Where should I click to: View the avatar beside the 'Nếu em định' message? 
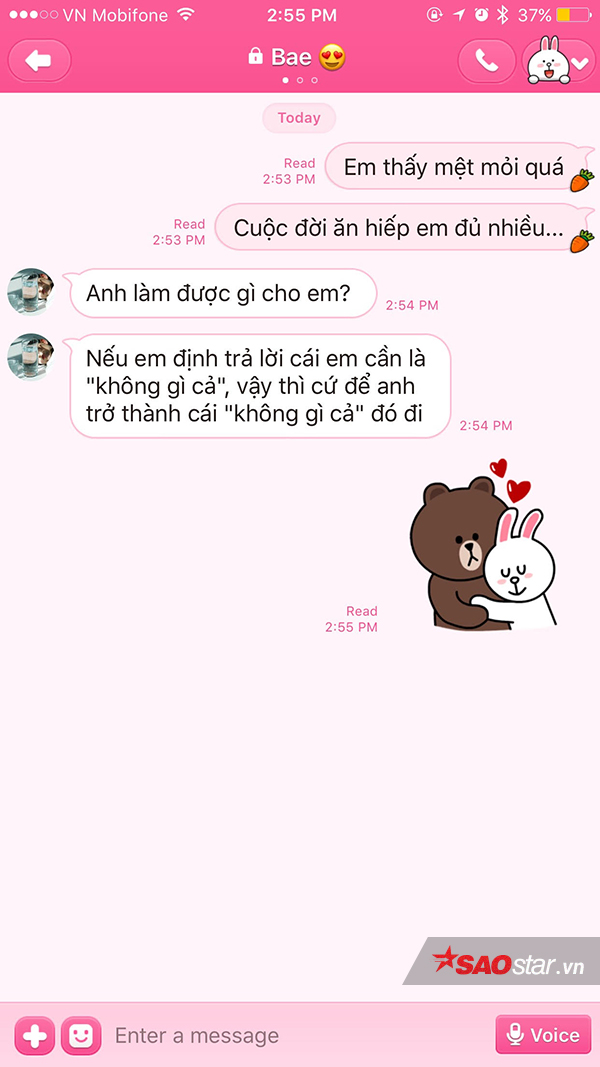point(30,357)
